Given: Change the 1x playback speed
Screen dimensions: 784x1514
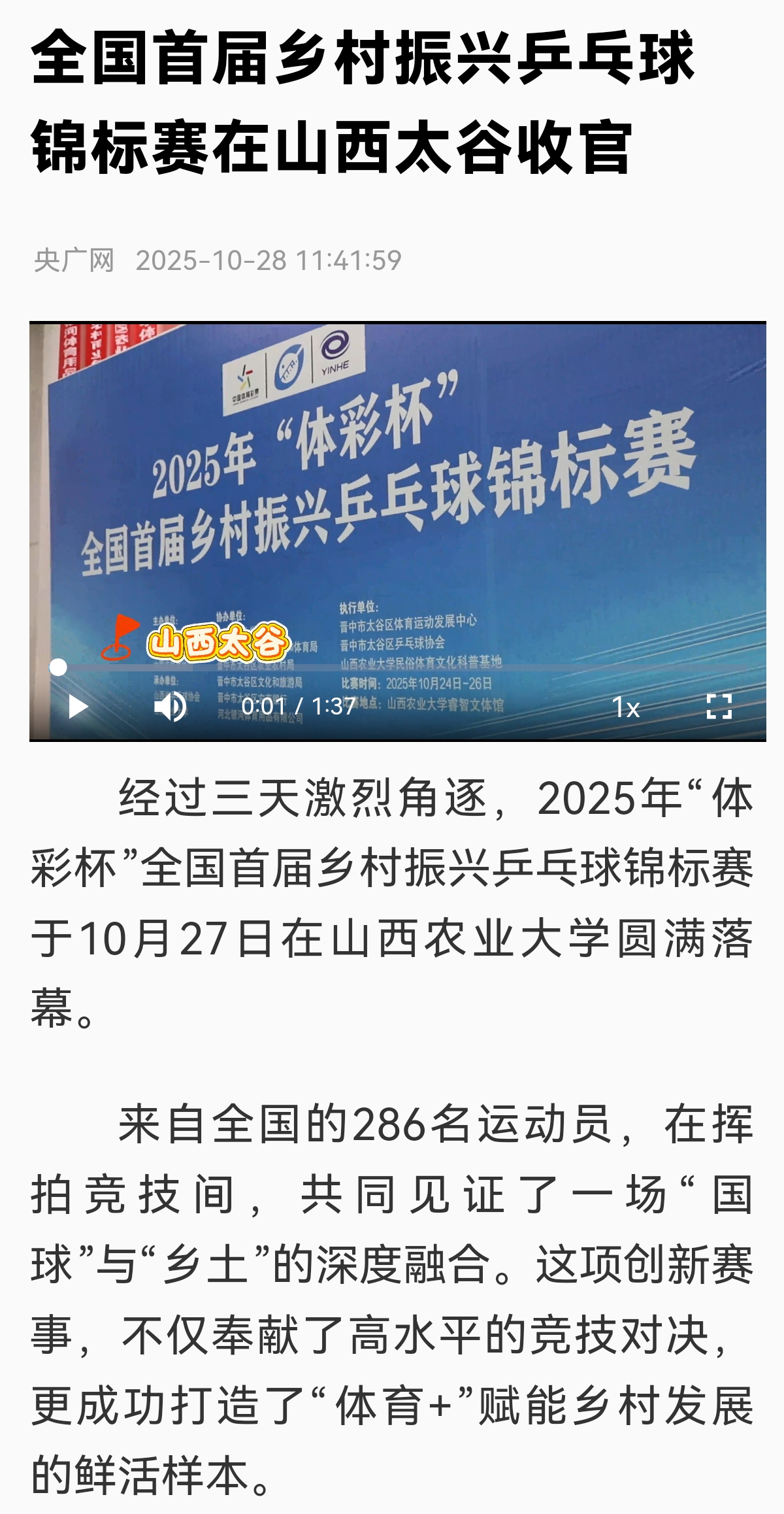Looking at the screenshot, I should click(626, 707).
